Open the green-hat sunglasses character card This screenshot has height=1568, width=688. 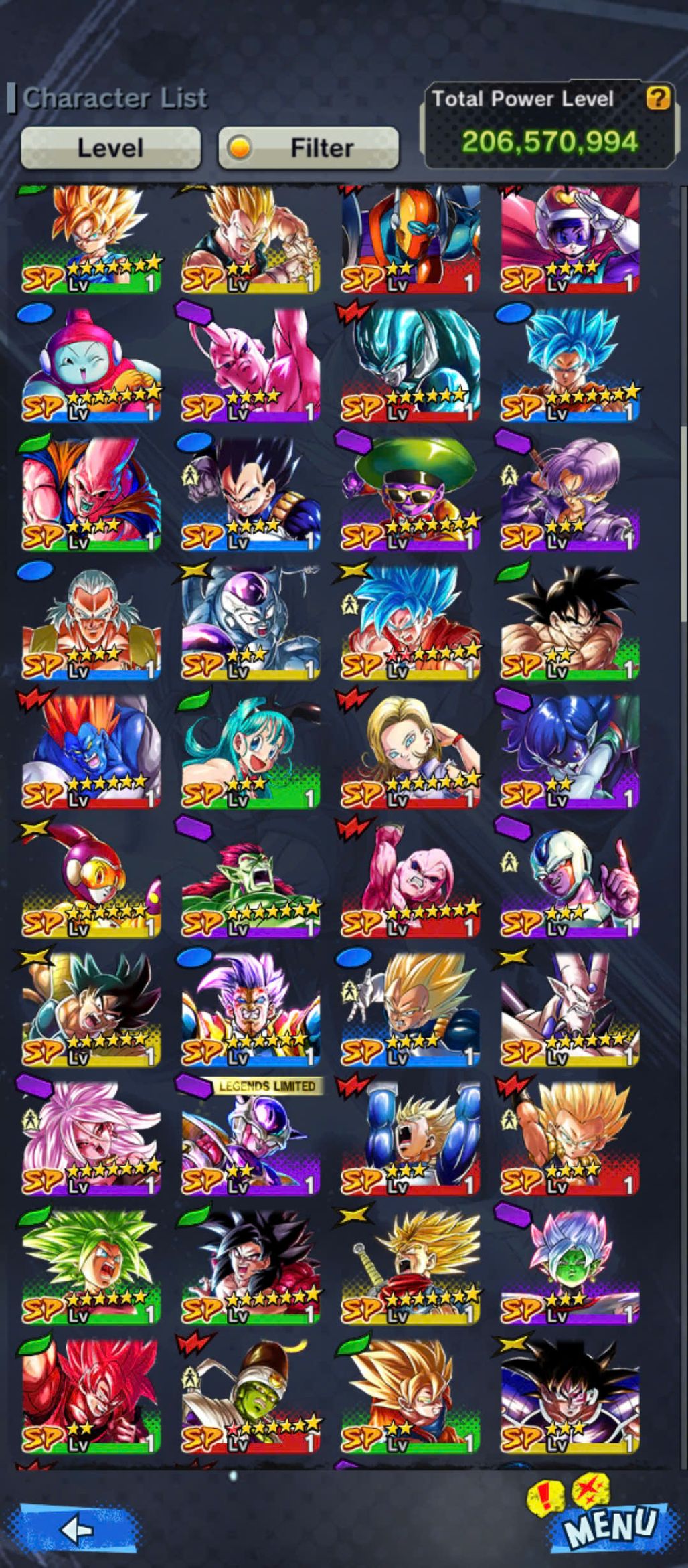coord(410,494)
